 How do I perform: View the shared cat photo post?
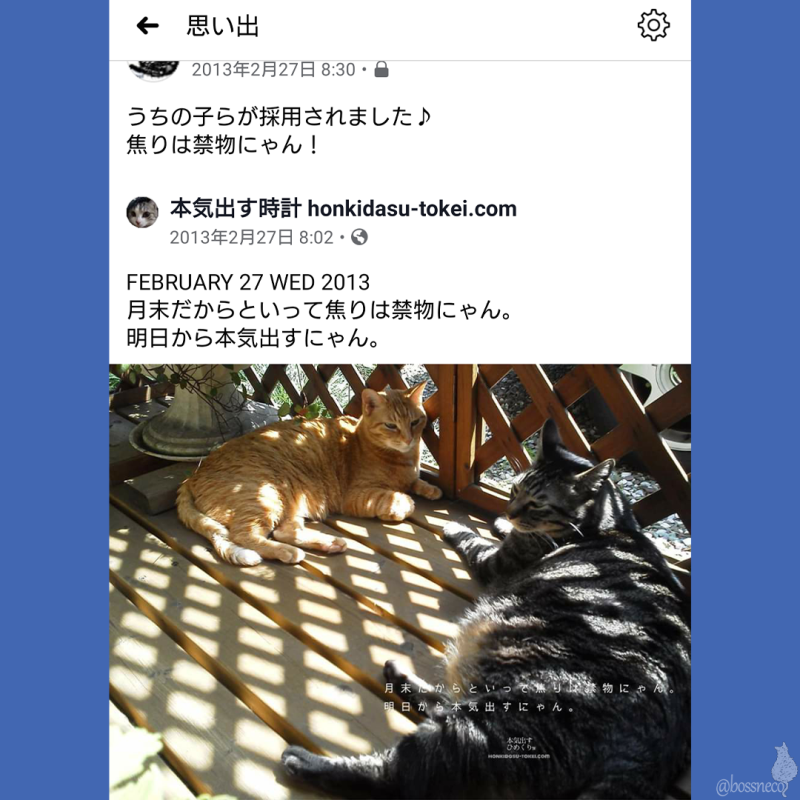(x=400, y=580)
